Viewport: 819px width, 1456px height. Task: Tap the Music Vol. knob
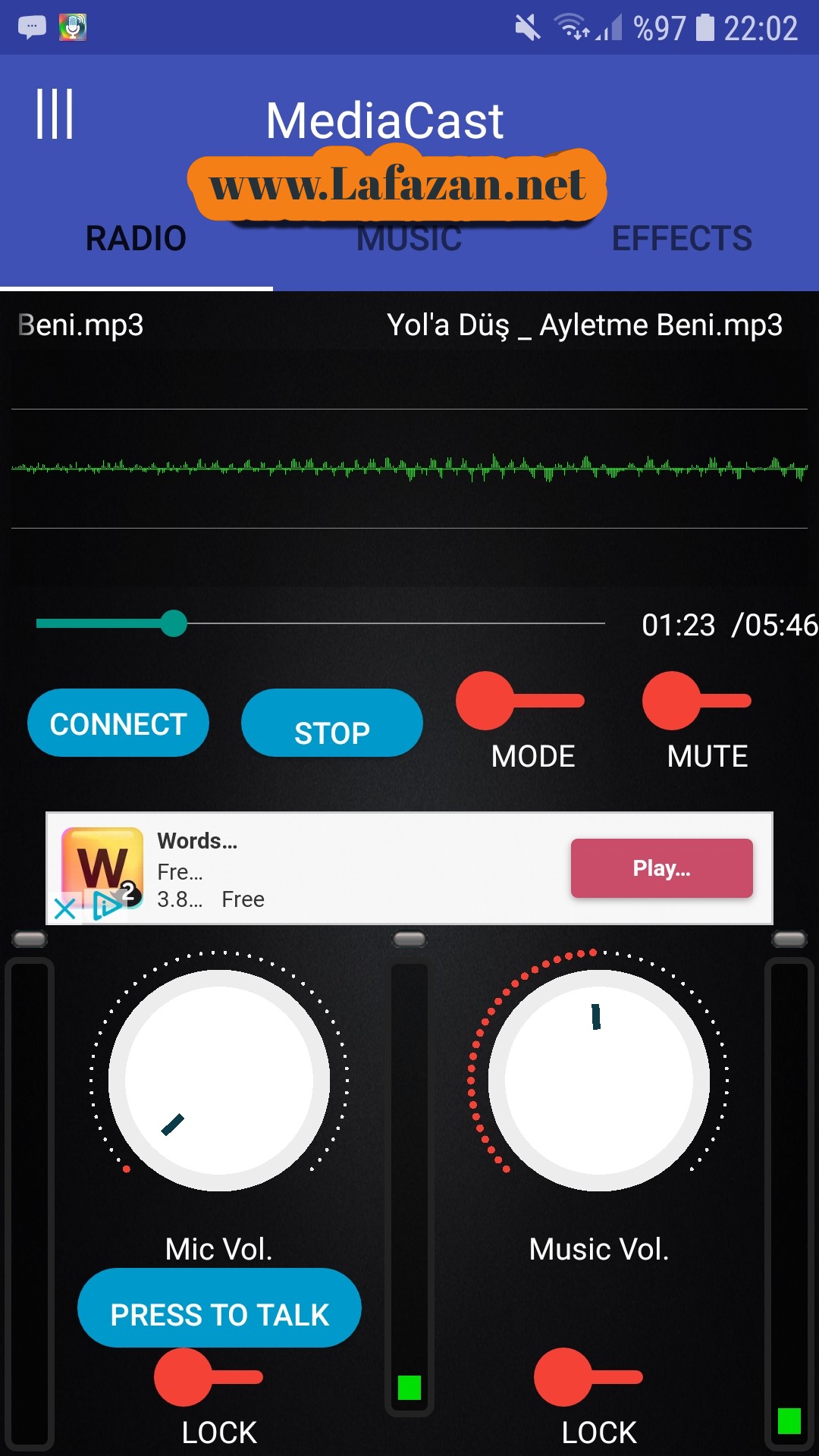pyautogui.click(x=599, y=1081)
